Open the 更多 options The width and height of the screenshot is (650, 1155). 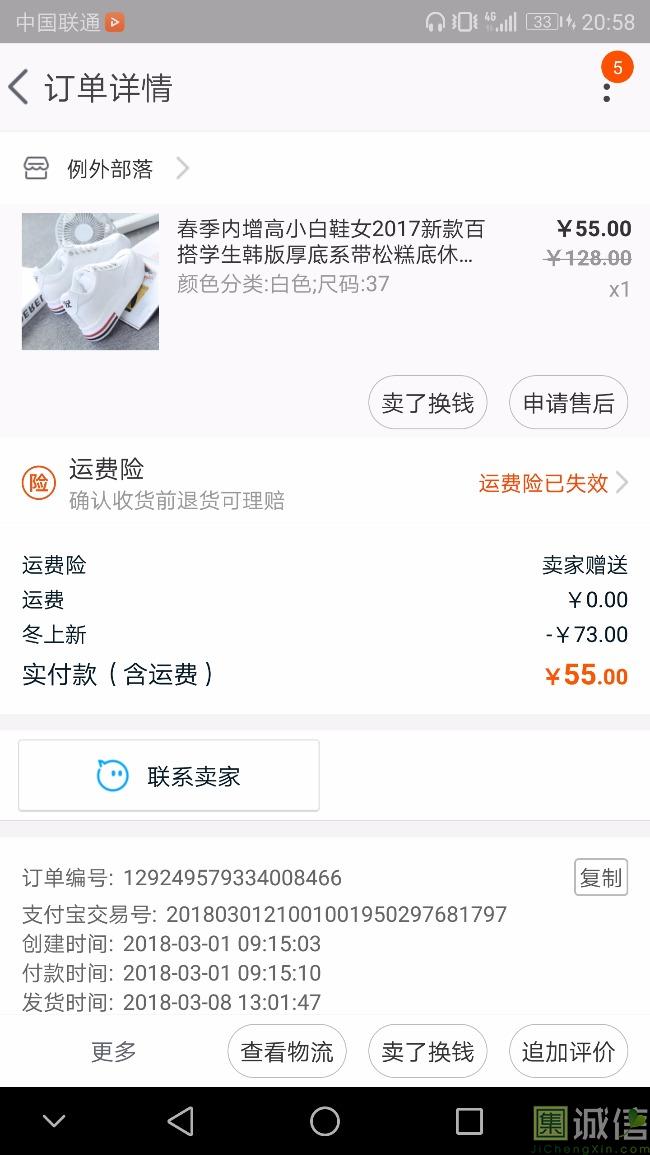point(113,1051)
